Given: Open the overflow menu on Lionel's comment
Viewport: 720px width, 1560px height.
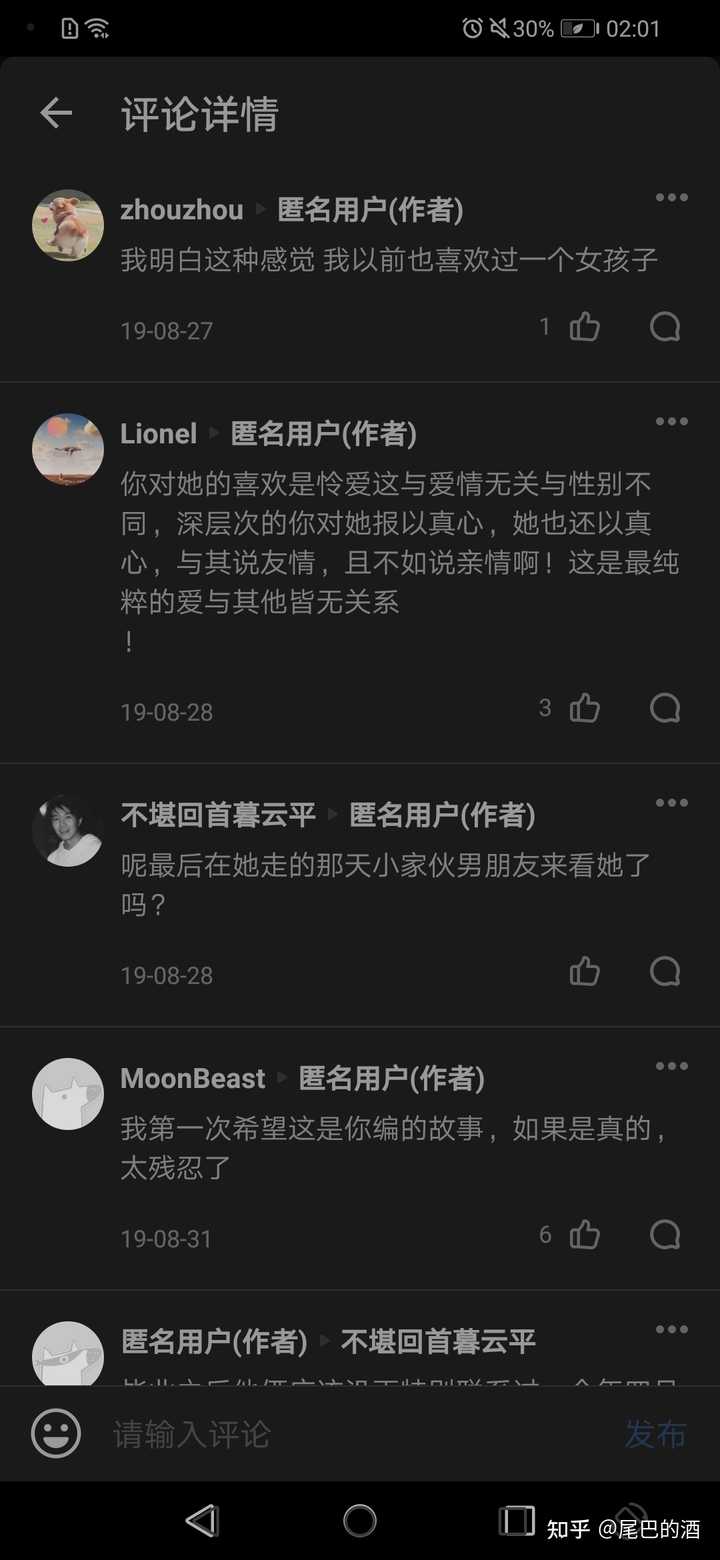Looking at the screenshot, I should coord(671,421).
